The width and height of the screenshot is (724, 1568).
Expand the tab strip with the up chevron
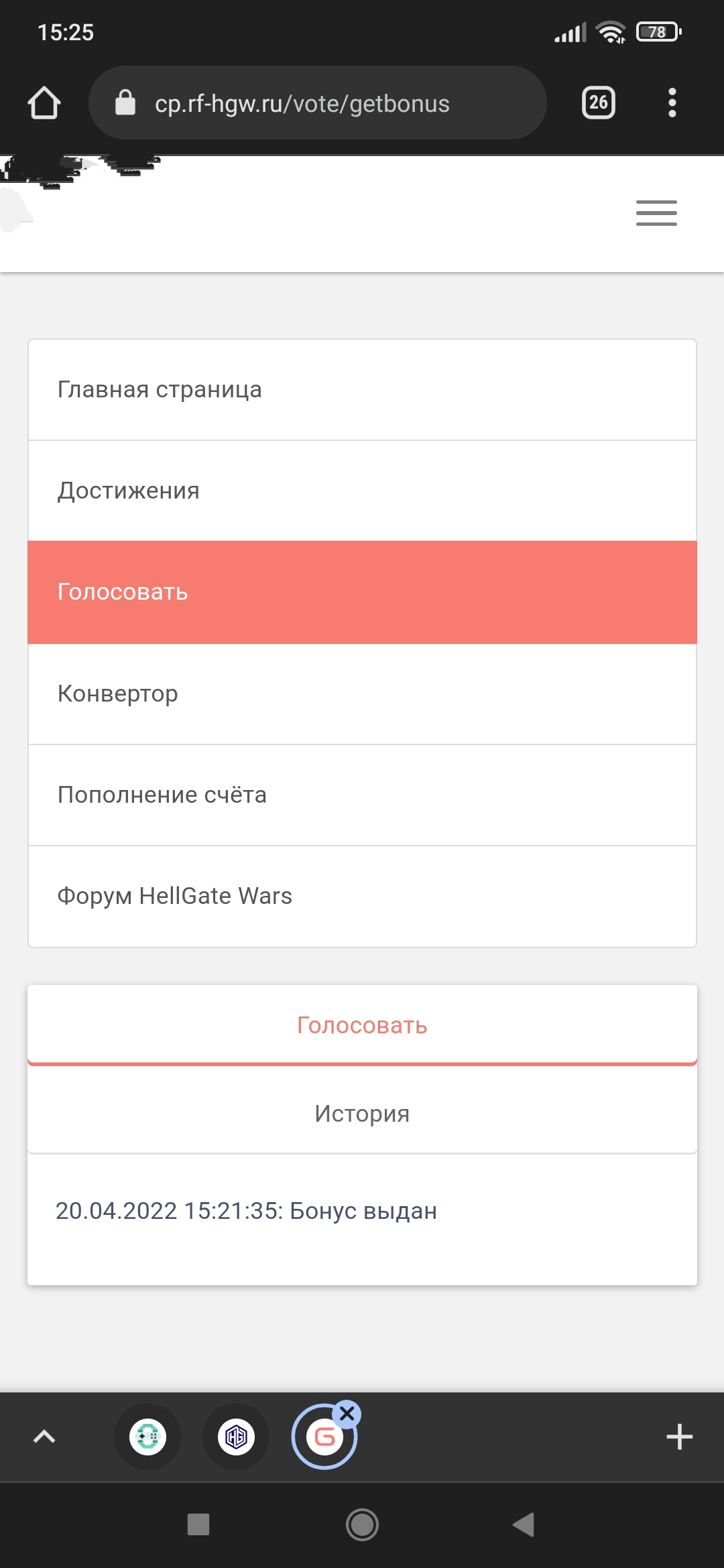click(44, 1436)
